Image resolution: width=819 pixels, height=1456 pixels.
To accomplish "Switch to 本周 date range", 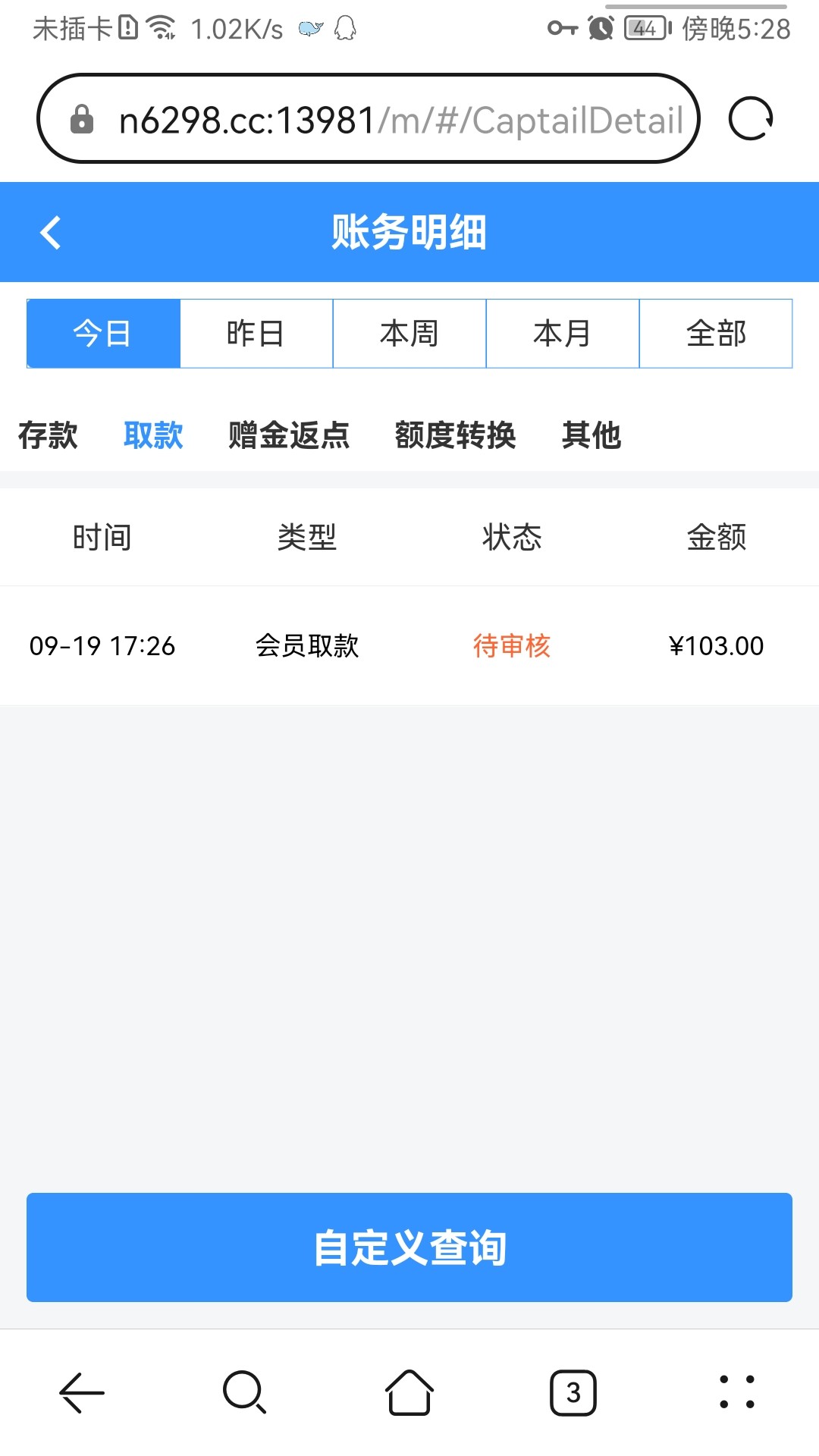I will click(x=409, y=334).
